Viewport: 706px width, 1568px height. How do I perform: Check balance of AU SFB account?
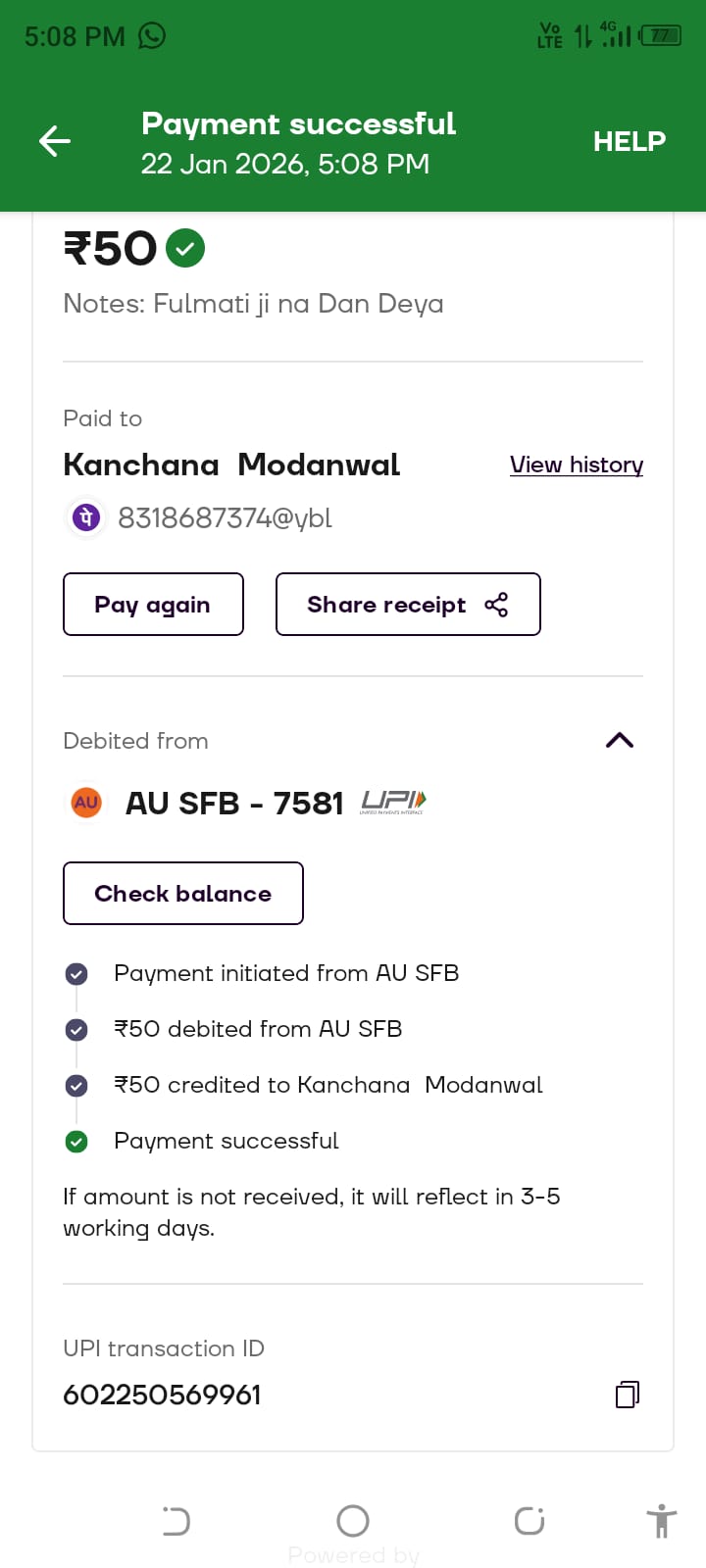[x=183, y=894]
